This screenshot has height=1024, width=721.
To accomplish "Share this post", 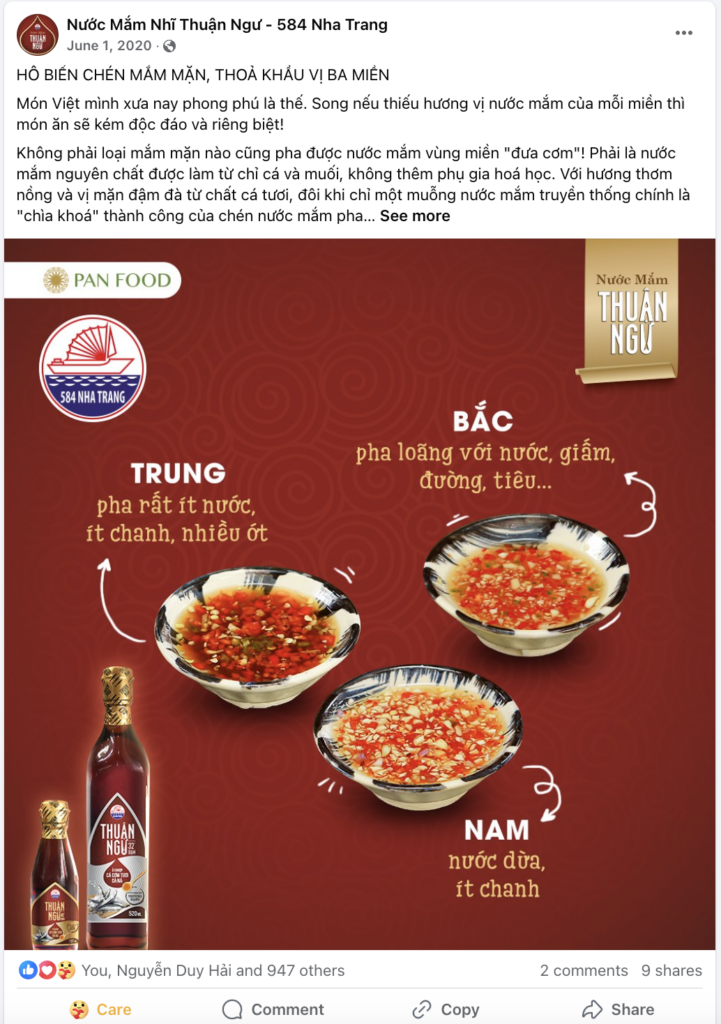I will click(618, 1009).
